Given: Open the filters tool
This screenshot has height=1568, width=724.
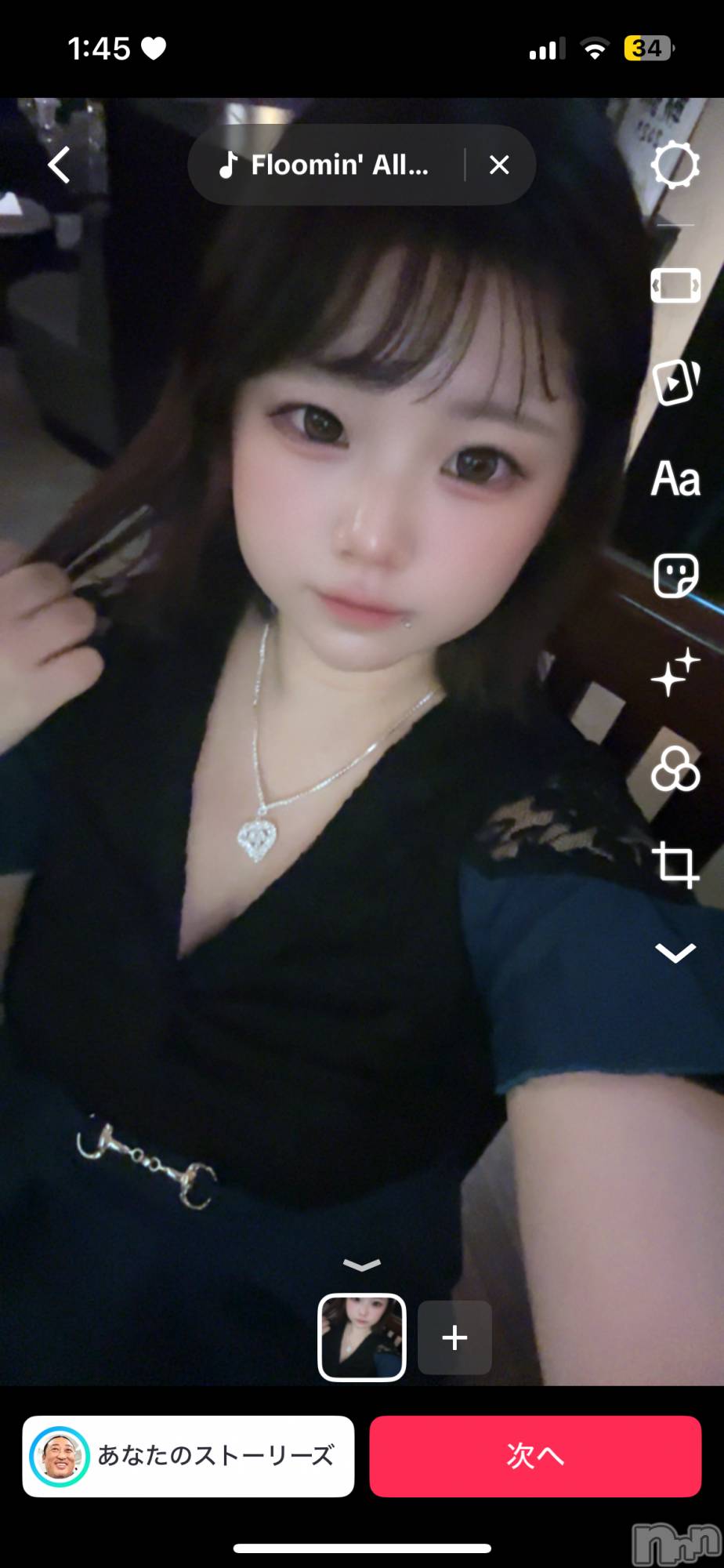Looking at the screenshot, I should (x=675, y=769).
